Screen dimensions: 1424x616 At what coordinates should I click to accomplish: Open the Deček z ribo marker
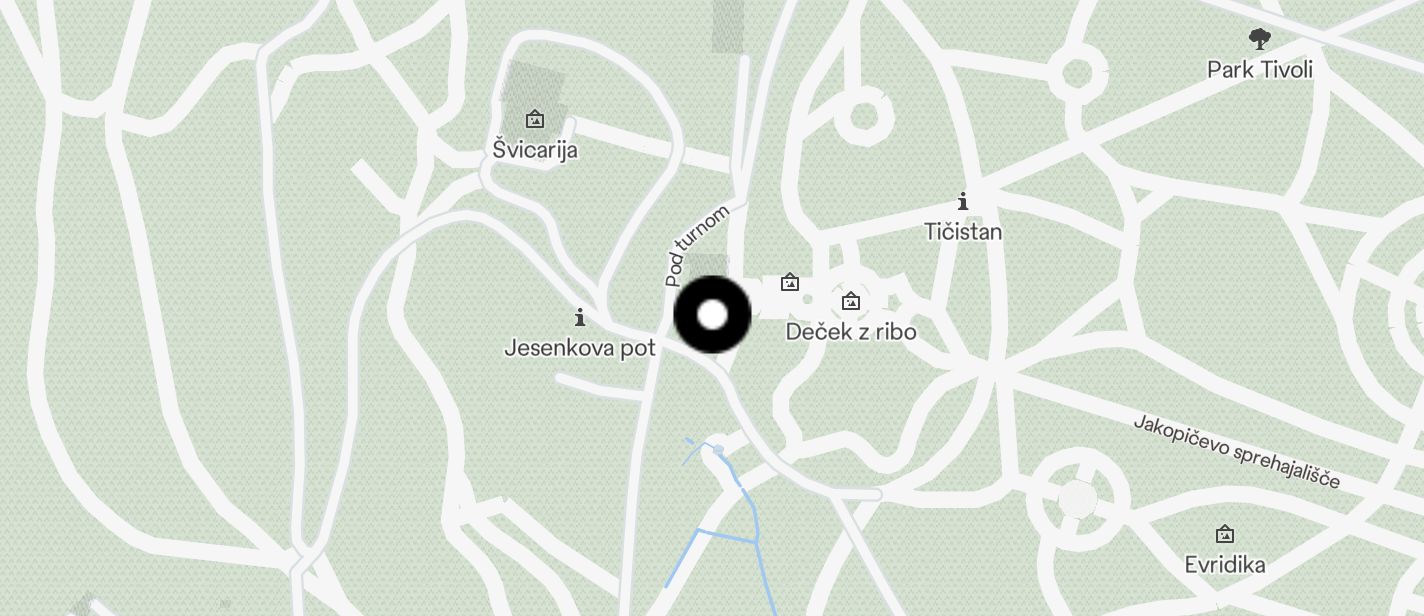tap(850, 301)
